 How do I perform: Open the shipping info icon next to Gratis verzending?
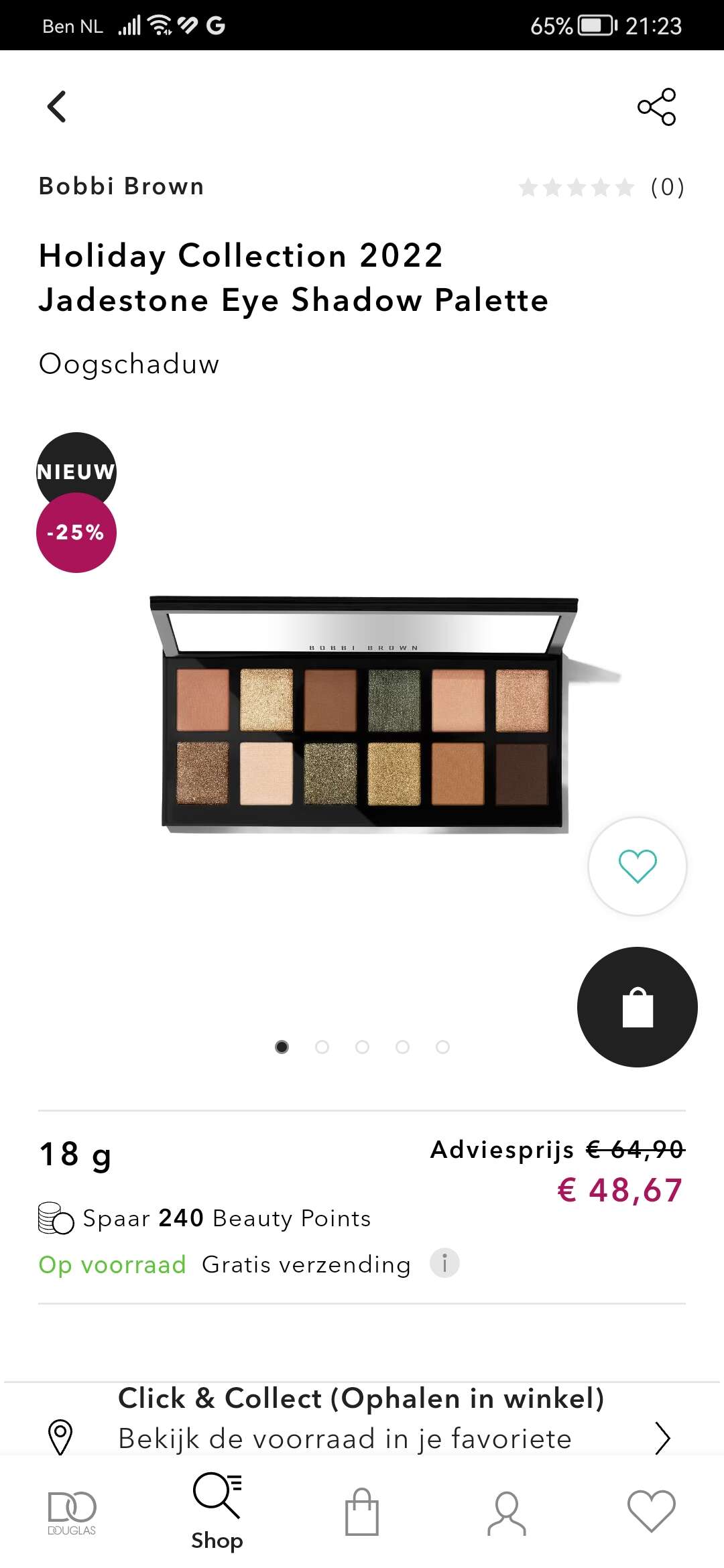pos(444,1263)
